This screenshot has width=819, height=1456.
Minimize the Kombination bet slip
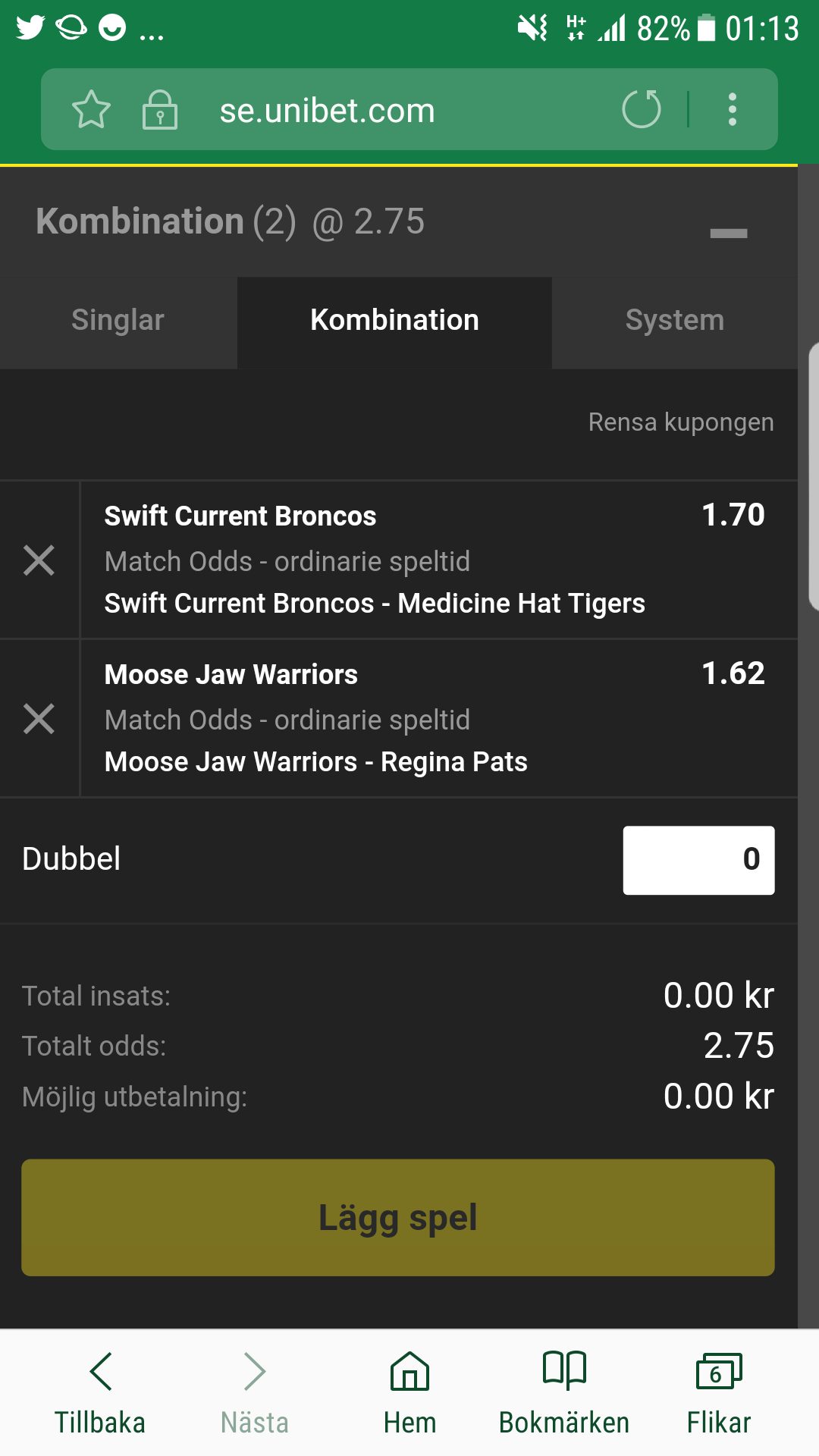click(x=729, y=233)
